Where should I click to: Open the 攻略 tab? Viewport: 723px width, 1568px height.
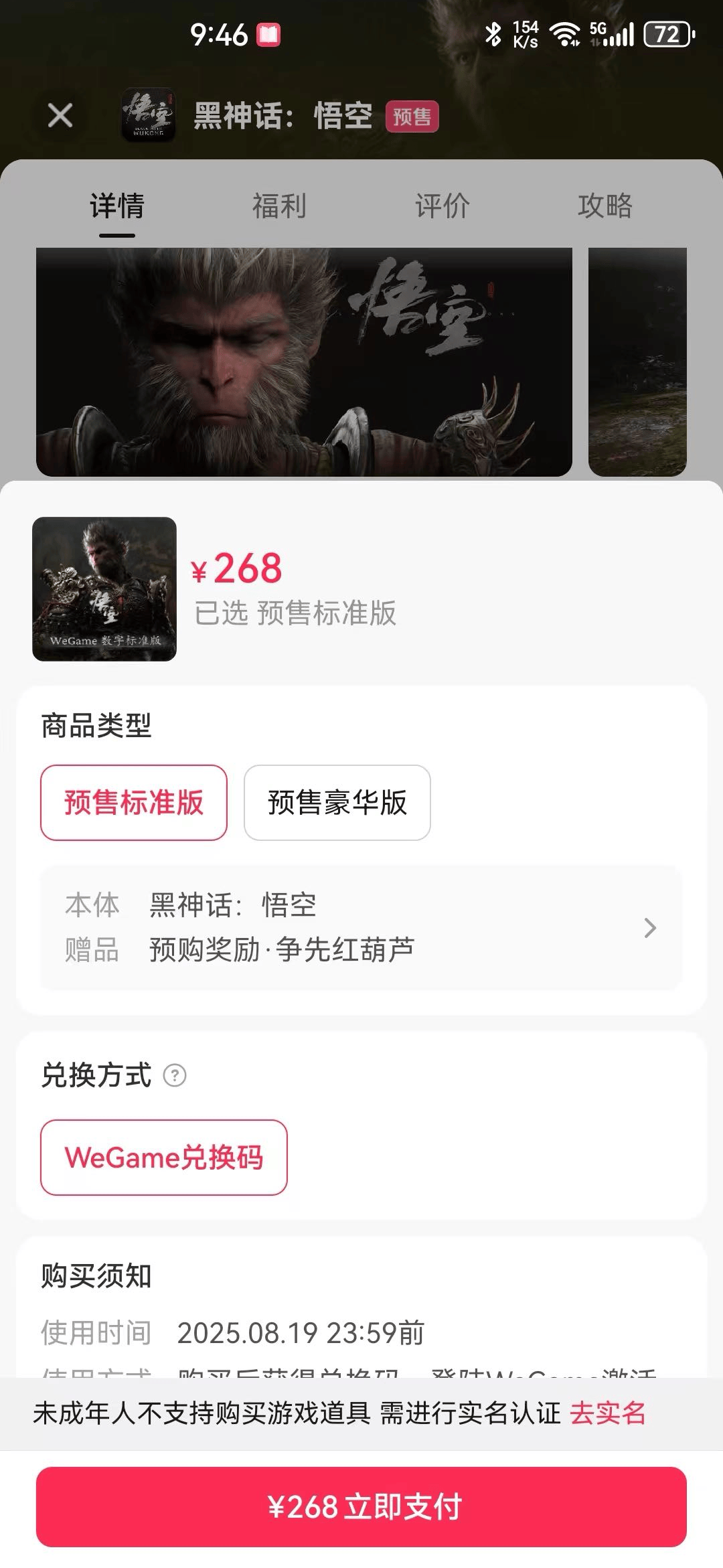(605, 206)
